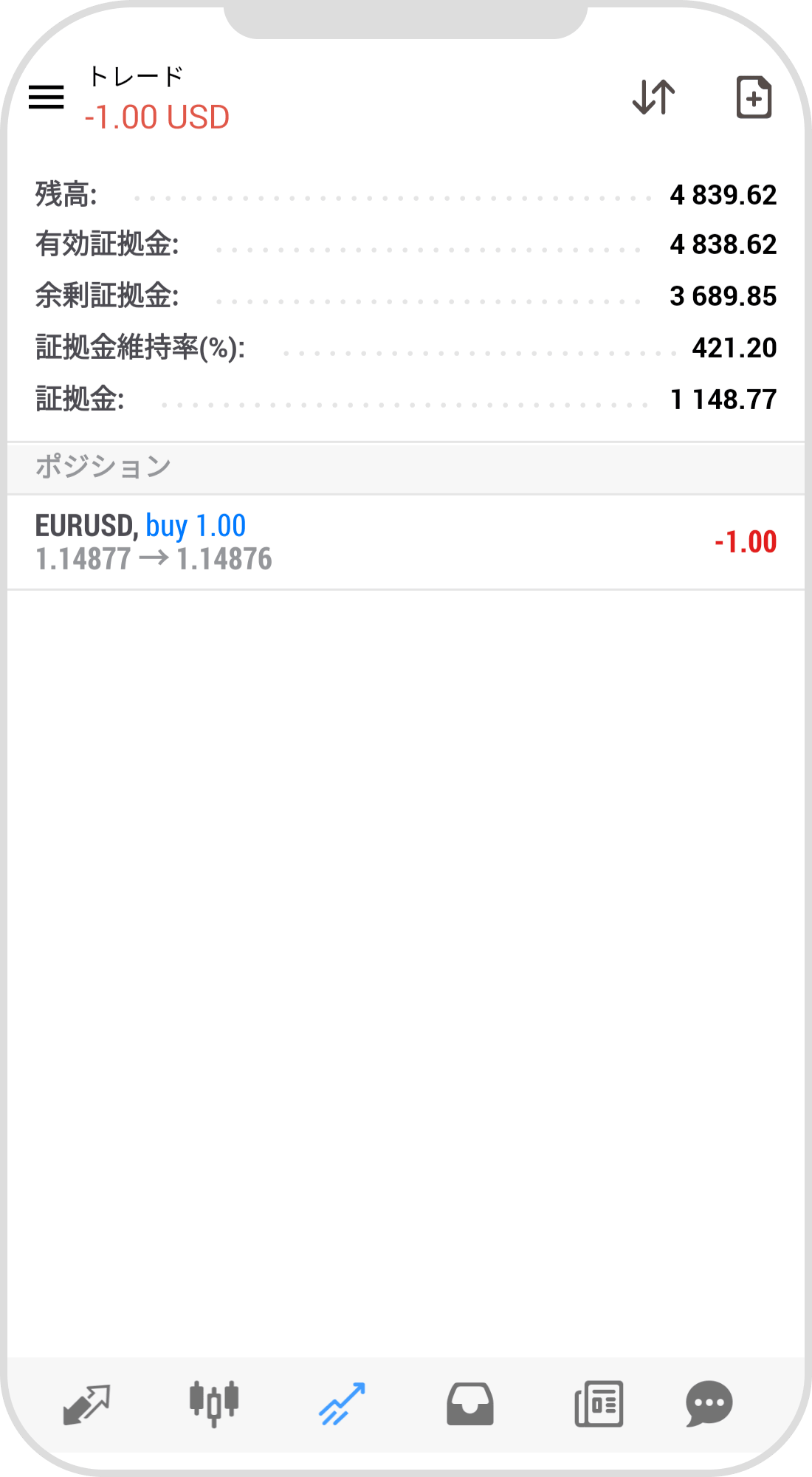Create a new order

(x=754, y=97)
